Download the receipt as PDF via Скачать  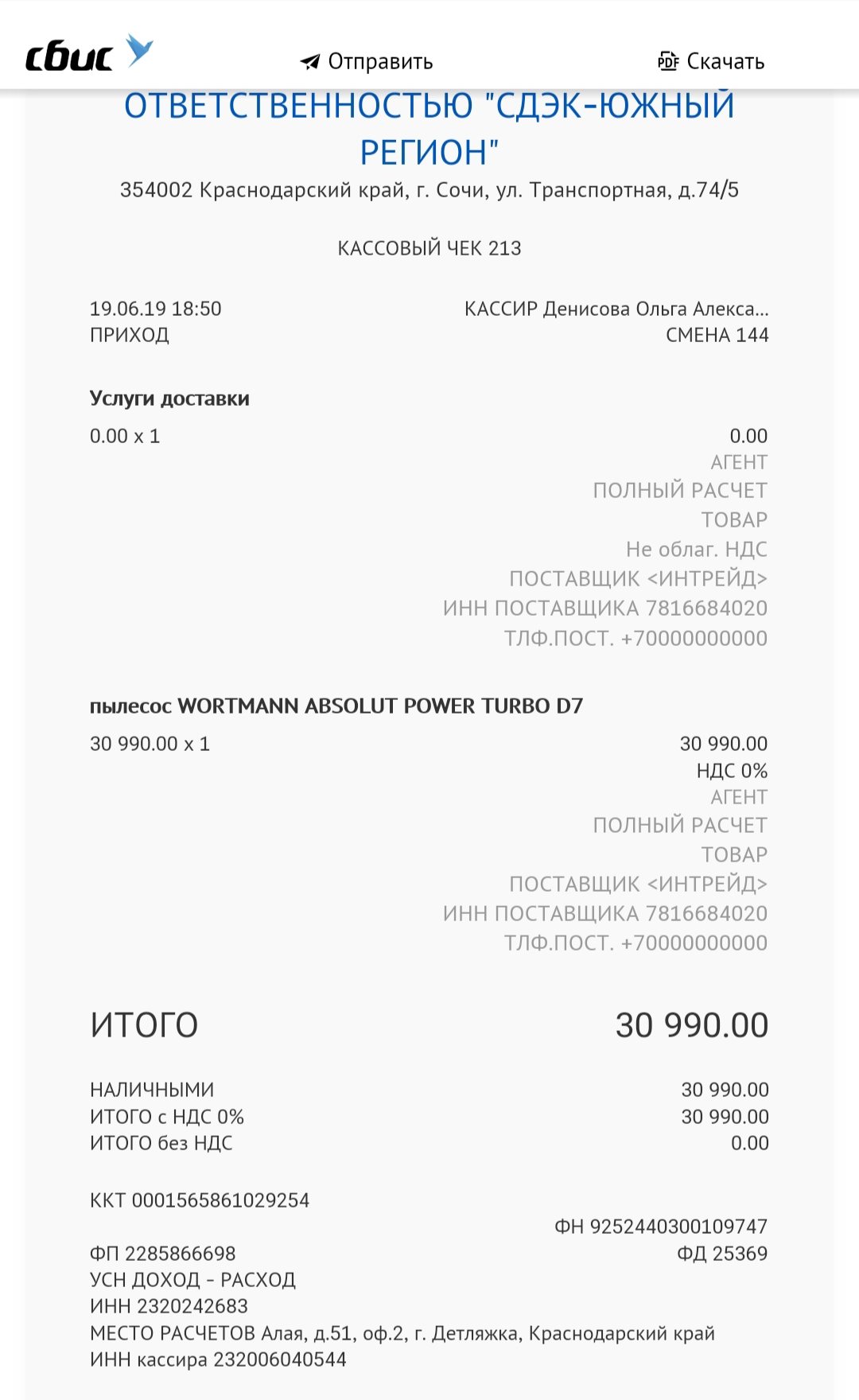click(711, 61)
